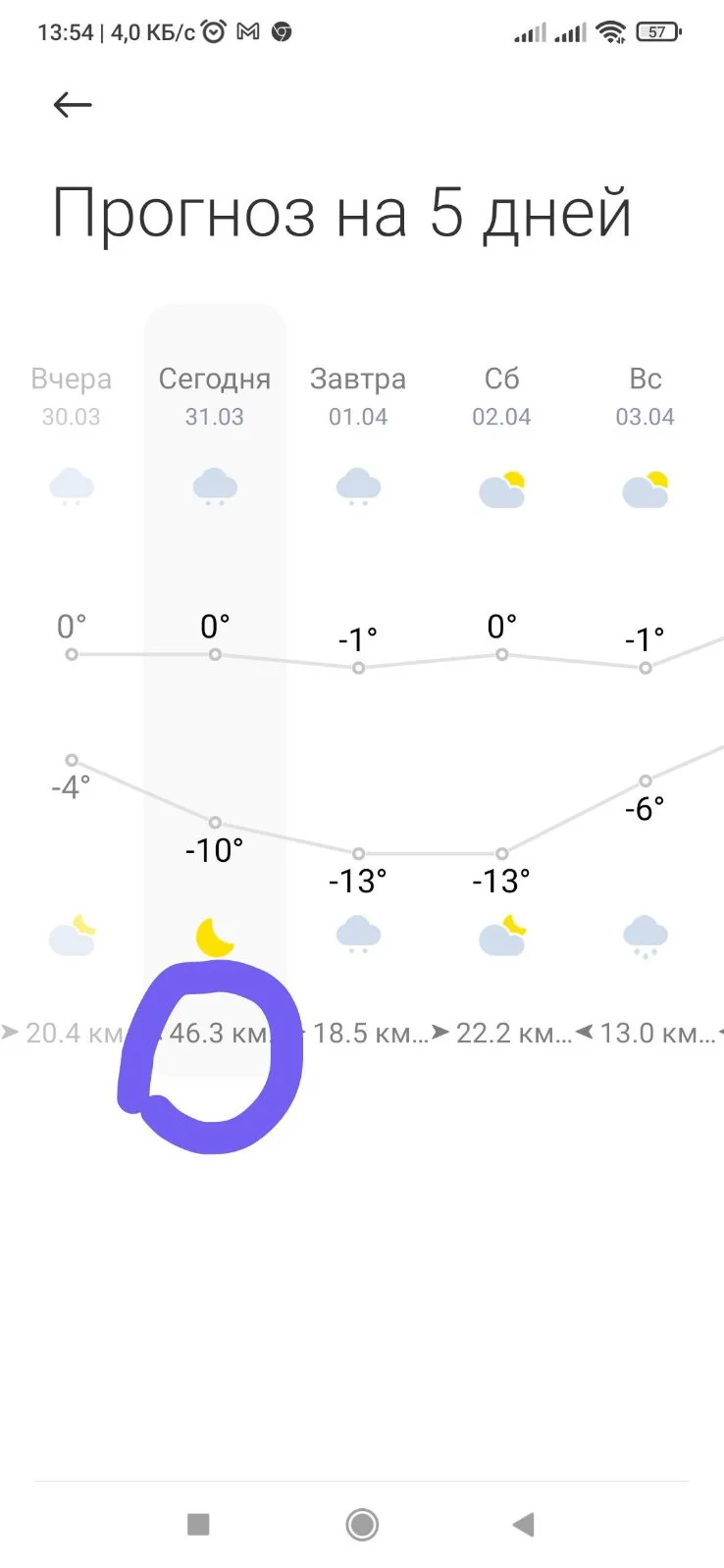Image resolution: width=724 pixels, height=1568 pixels.
Task: Tap the Gmail icon in the status bar
Action: [249, 30]
